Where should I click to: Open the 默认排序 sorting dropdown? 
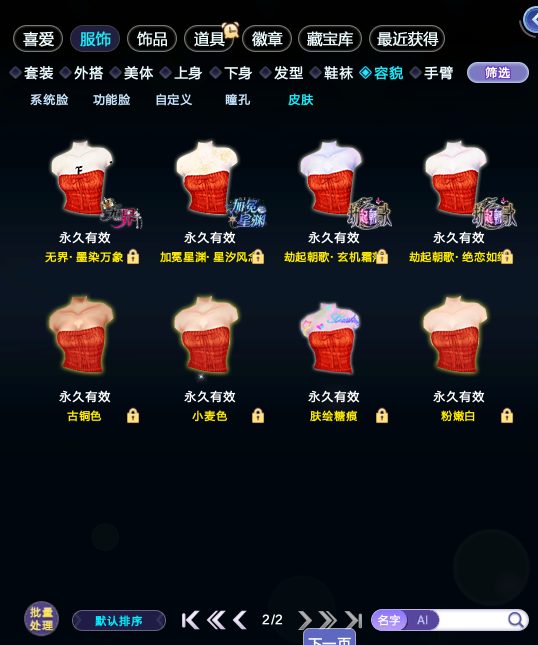click(x=119, y=620)
